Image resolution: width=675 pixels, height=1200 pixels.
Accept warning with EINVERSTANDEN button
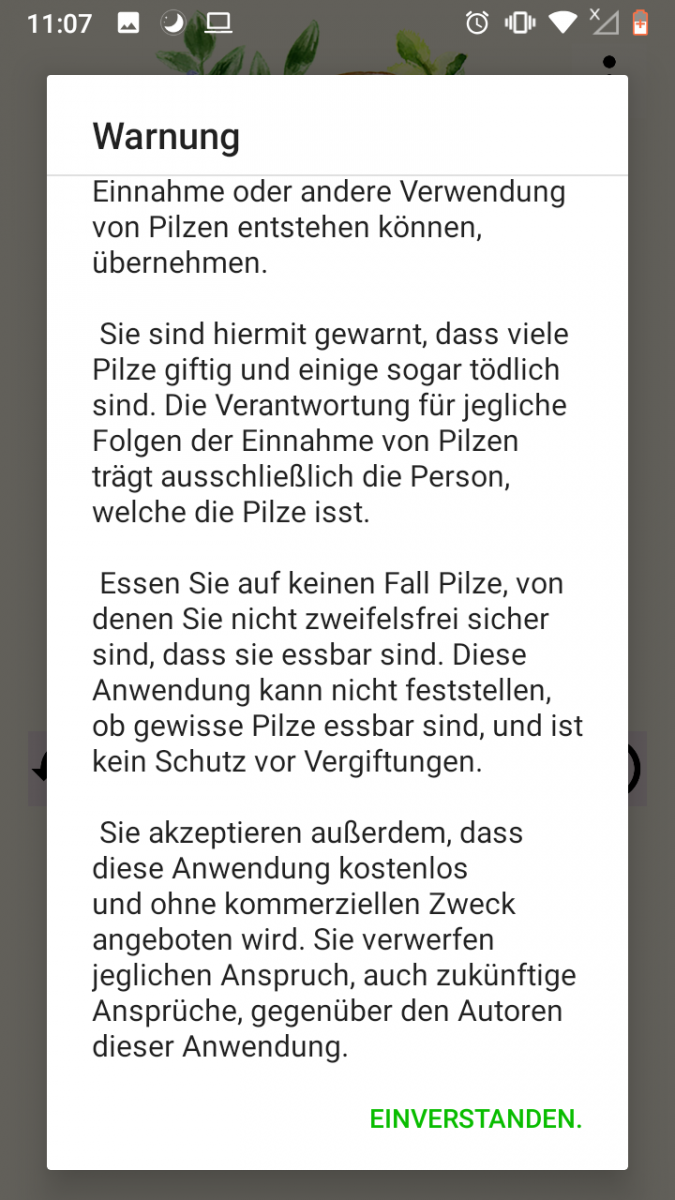pos(476,1119)
